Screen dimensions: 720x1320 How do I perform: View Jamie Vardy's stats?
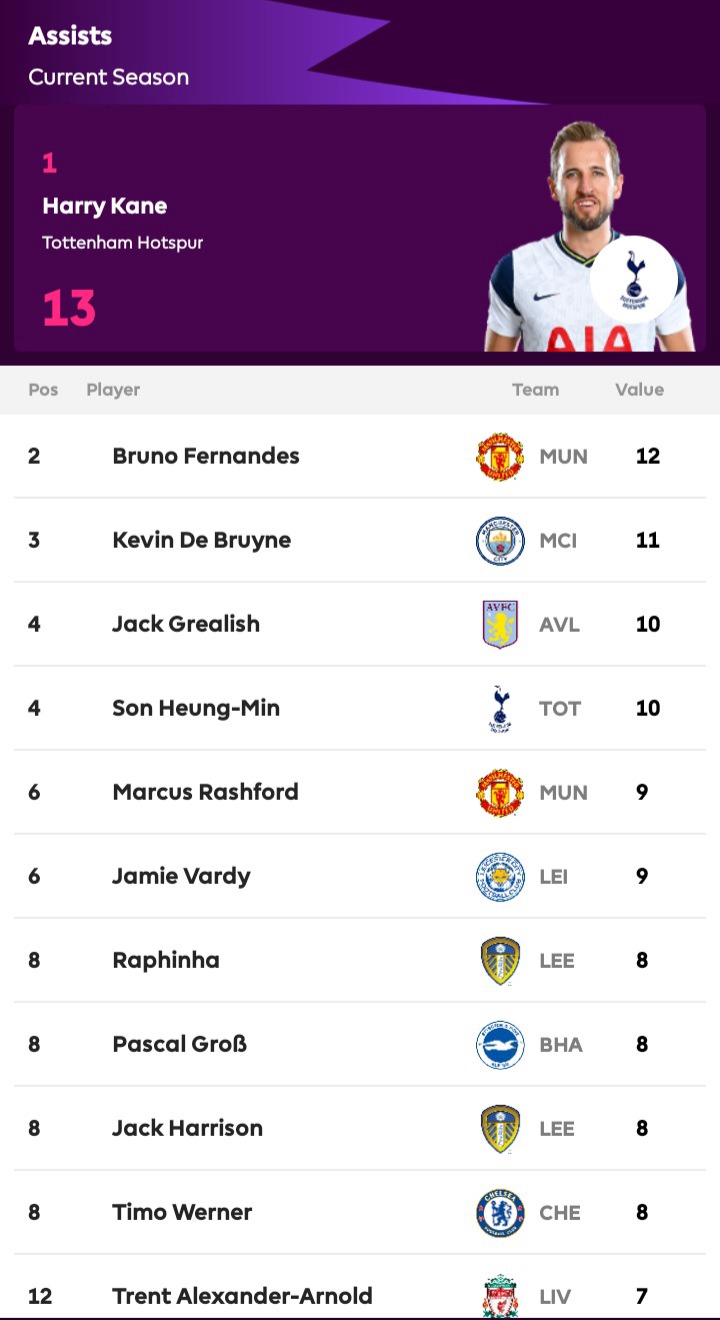point(360,876)
